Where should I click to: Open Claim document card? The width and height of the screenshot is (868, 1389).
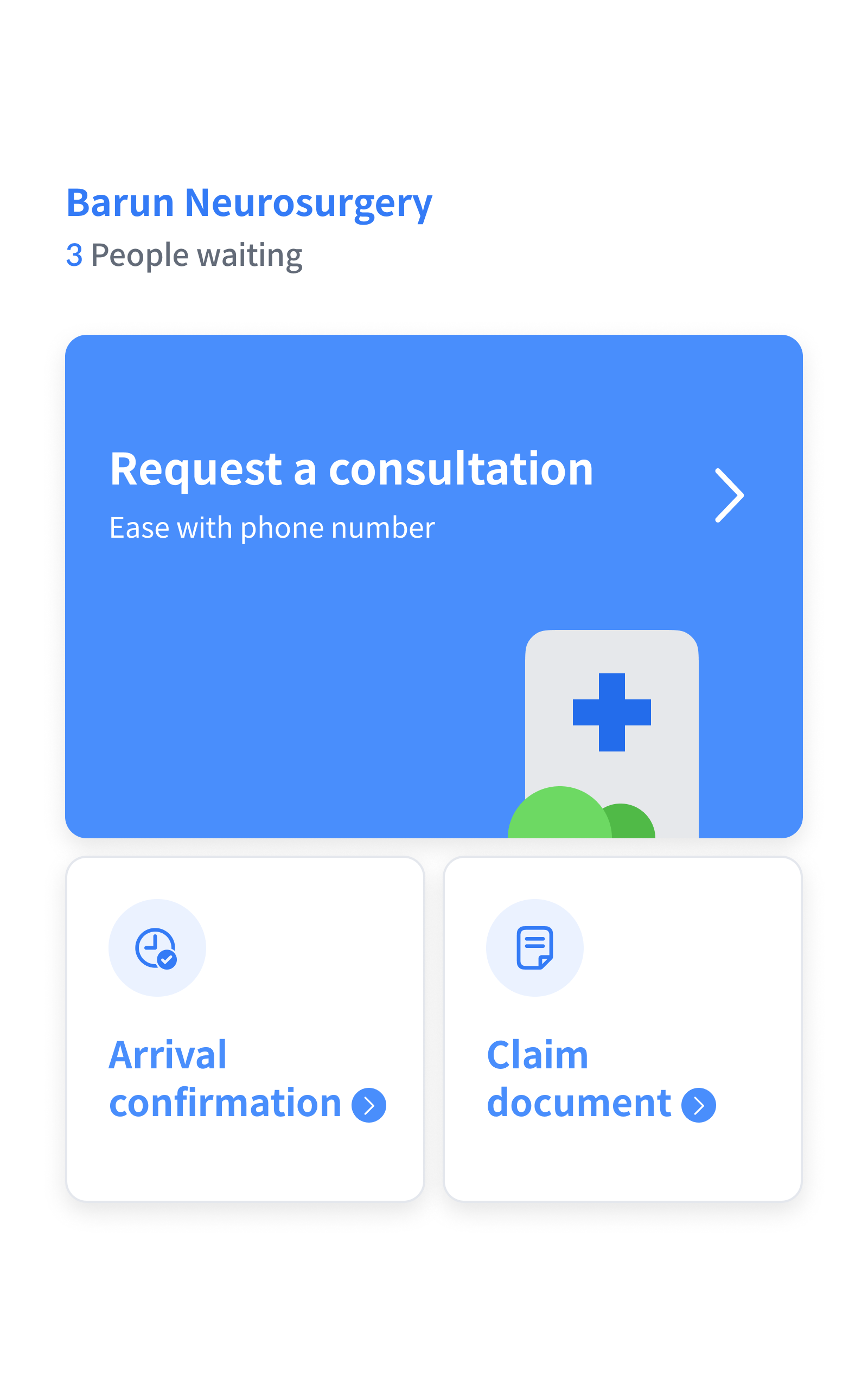622,1028
